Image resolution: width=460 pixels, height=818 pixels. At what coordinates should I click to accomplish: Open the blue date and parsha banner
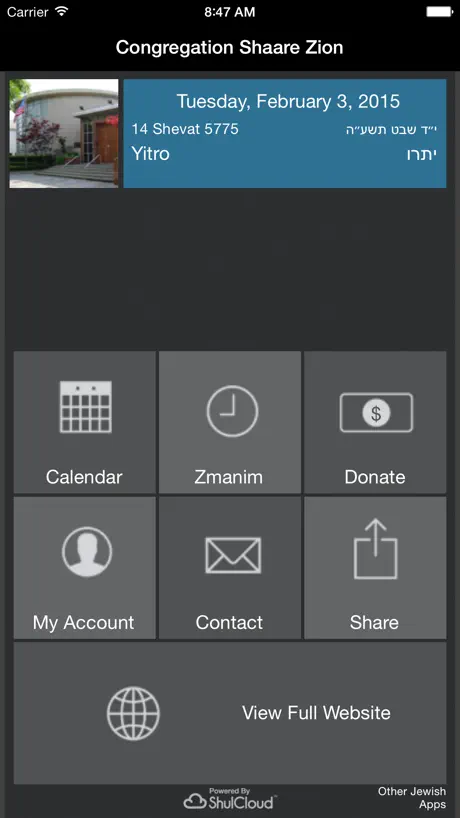tap(285, 134)
